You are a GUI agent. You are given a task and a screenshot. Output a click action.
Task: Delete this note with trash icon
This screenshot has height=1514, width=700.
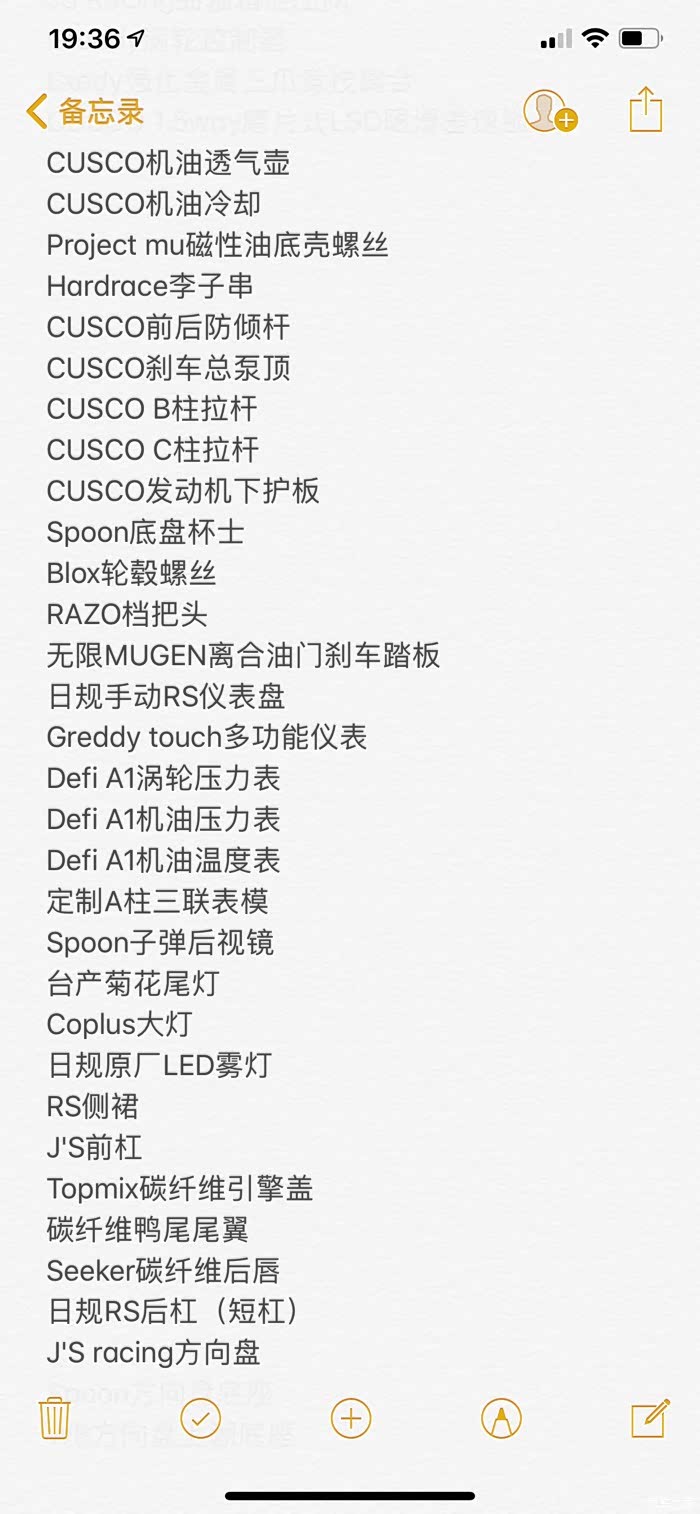tap(54, 1418)
